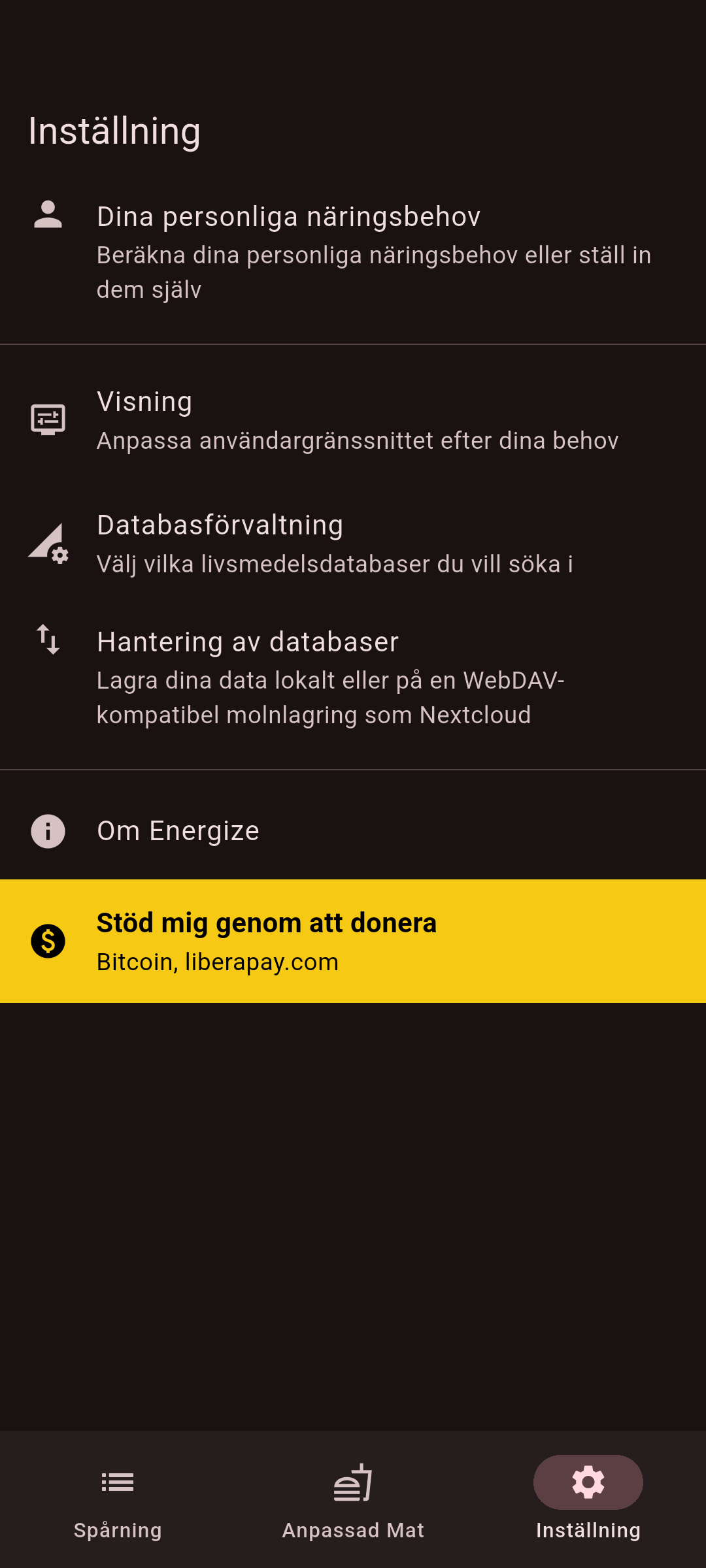This screenshot has height=1568, width=706.
Task: Open Dina personliga näringsbehov settings
Action: (x=353, y=252)
